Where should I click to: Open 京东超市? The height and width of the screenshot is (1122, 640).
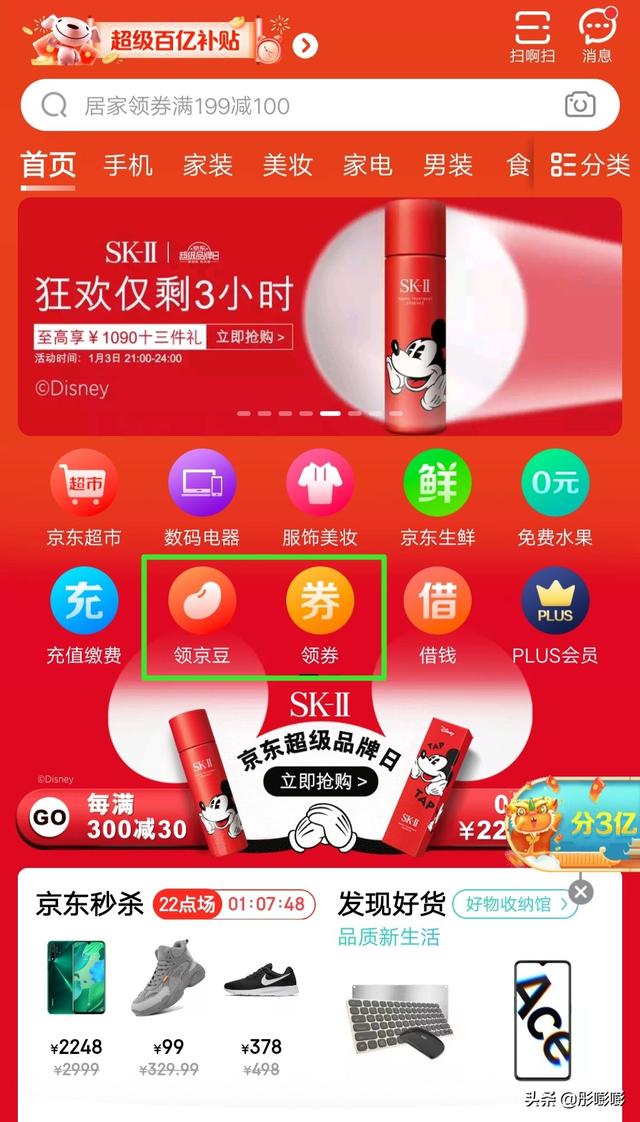84,498
